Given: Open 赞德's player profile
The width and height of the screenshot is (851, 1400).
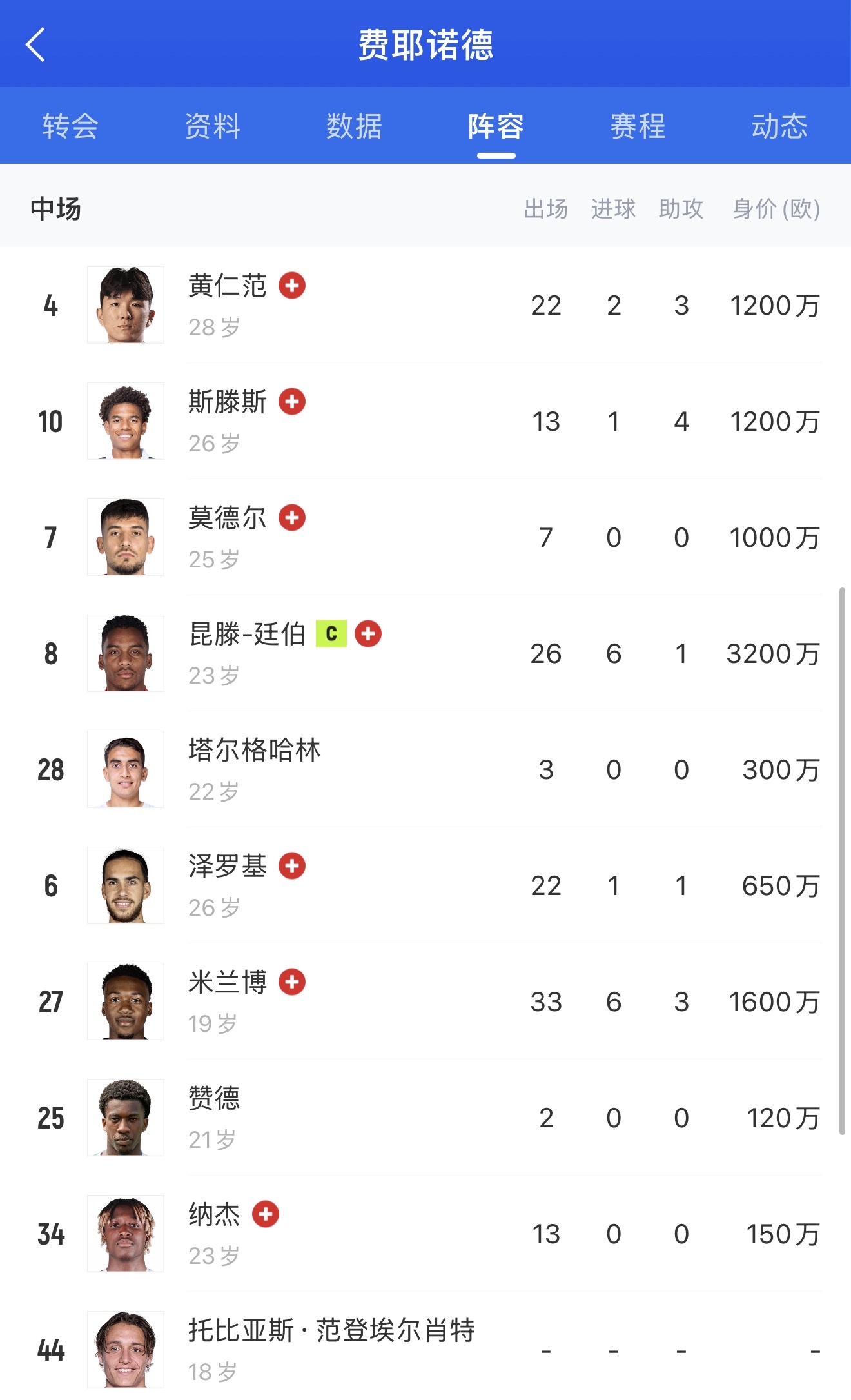Looking at the screenshot, I should [214, 1098].
